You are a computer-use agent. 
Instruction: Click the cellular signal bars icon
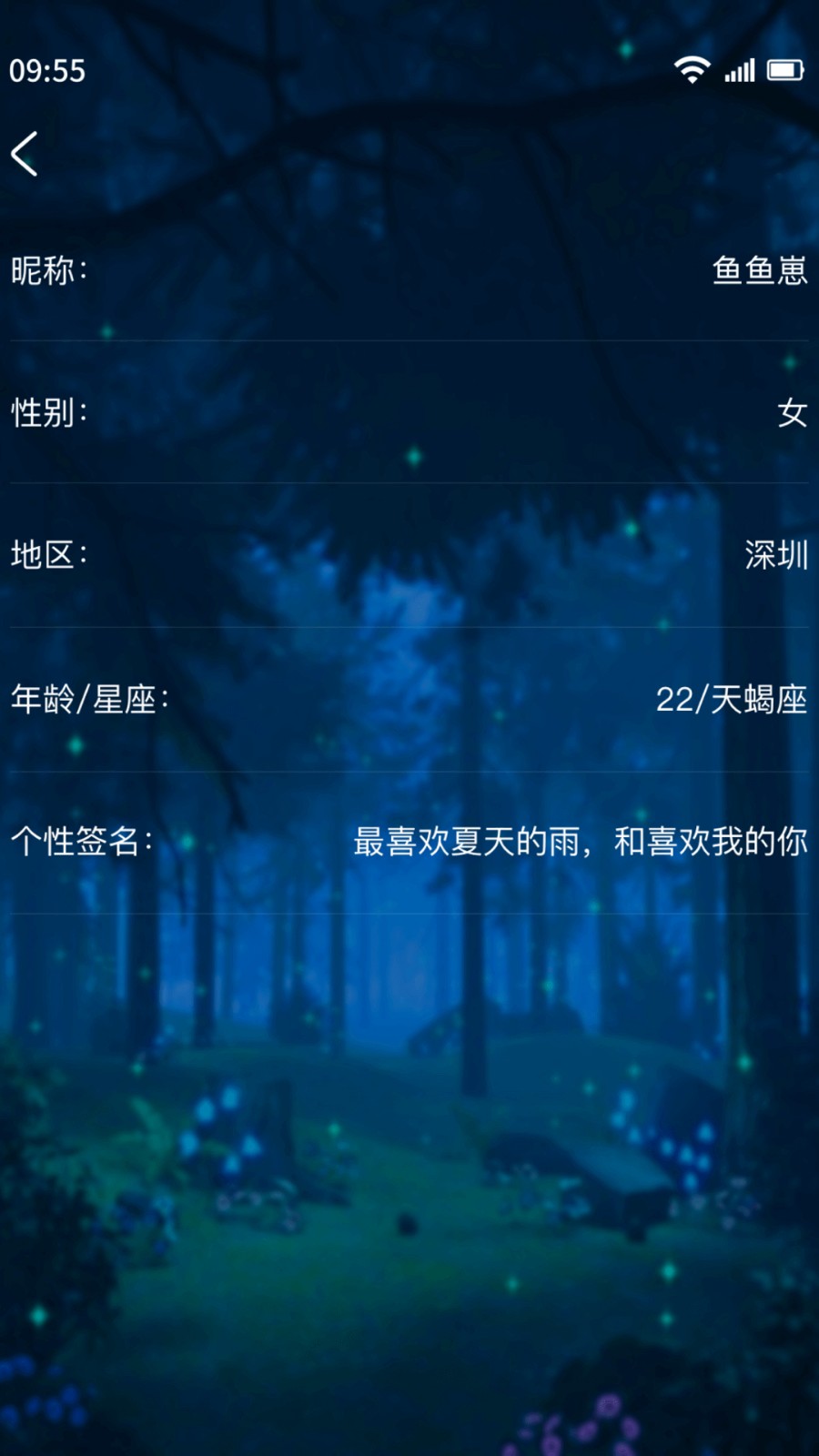[739, 69]
